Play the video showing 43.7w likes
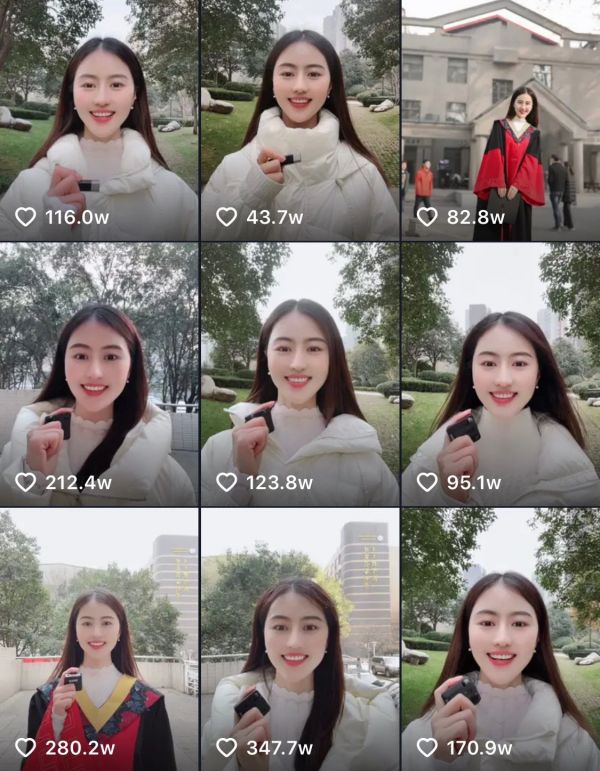Image resolution: width=600 pixels, height=771 pixels. [x=299, y=120]
